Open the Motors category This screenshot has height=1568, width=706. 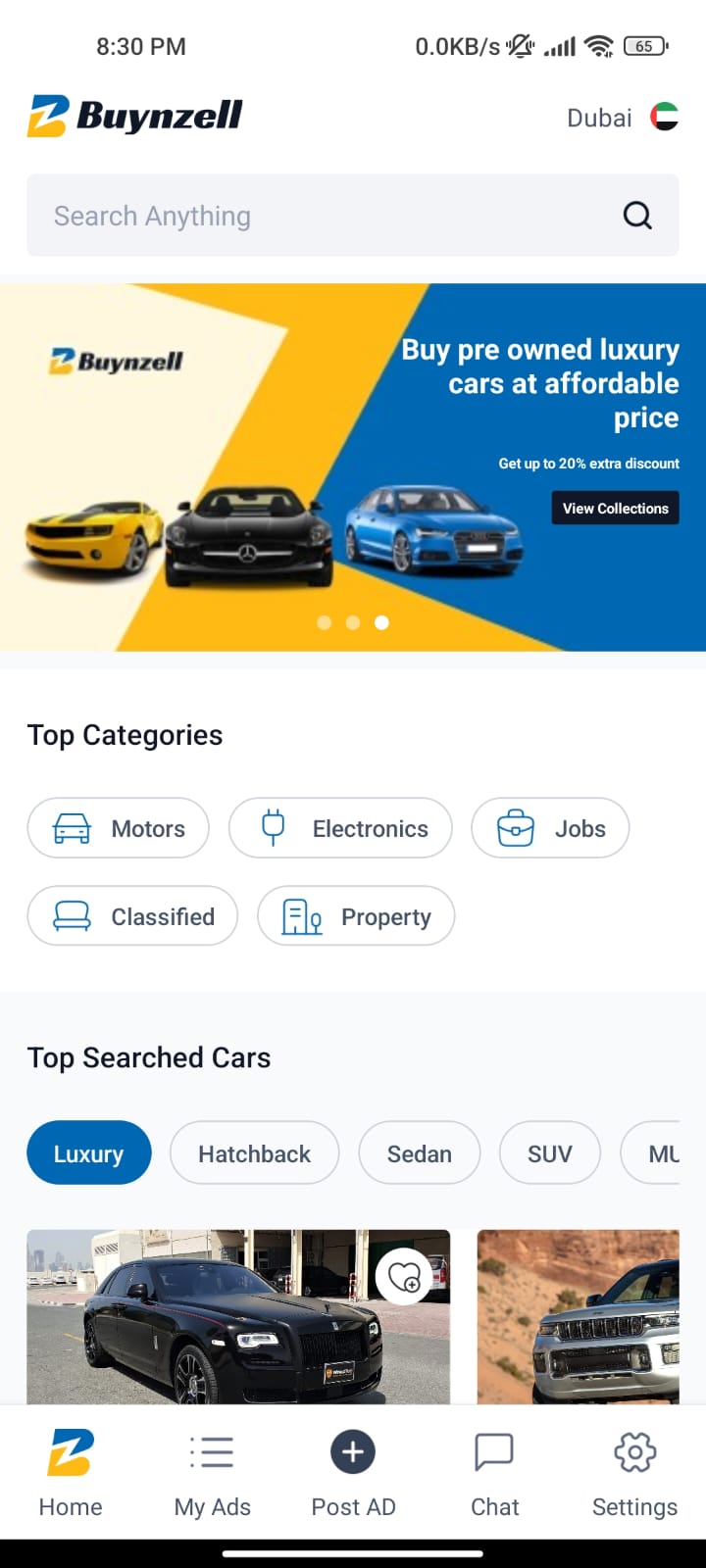point(119,828)
